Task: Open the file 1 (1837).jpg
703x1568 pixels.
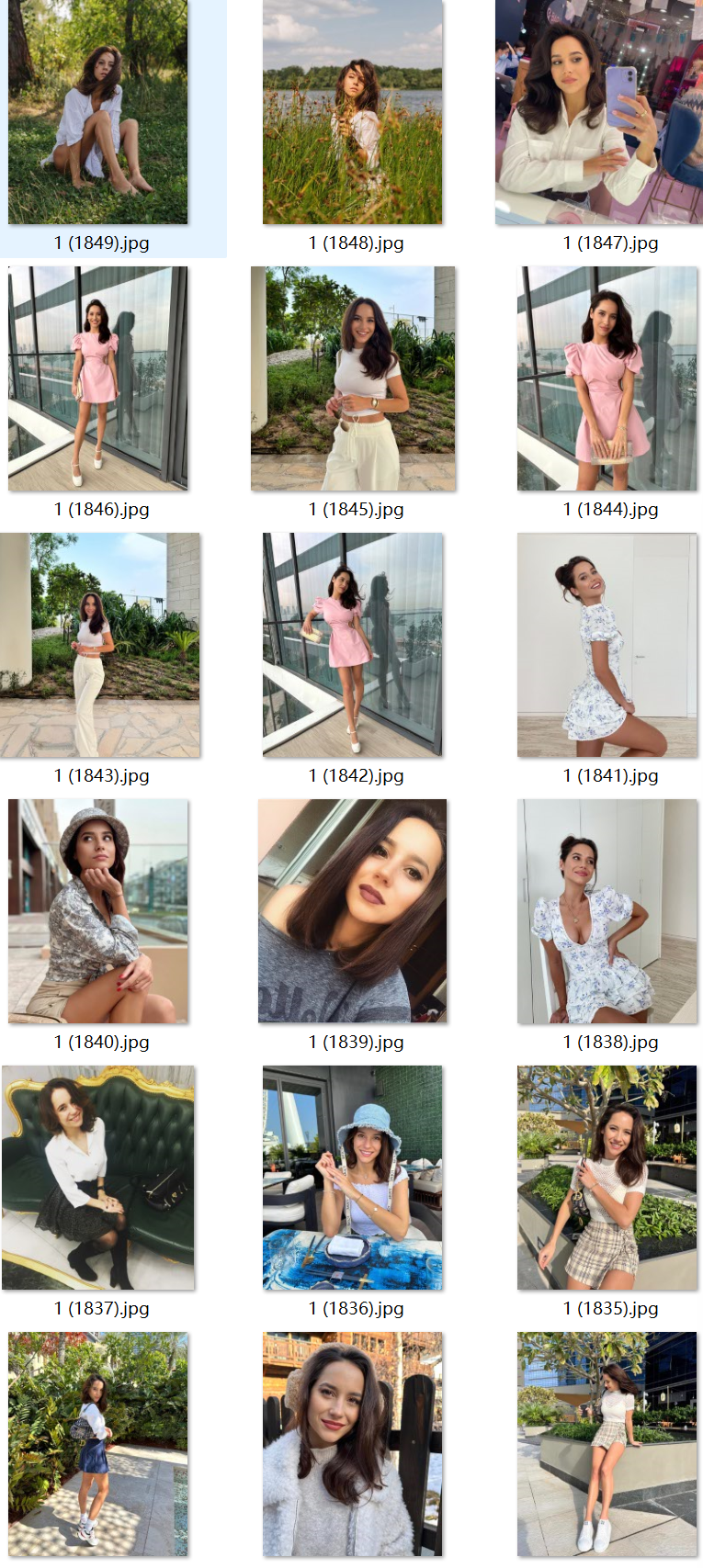Action: pyautogui.click(x=98, y=1178)
